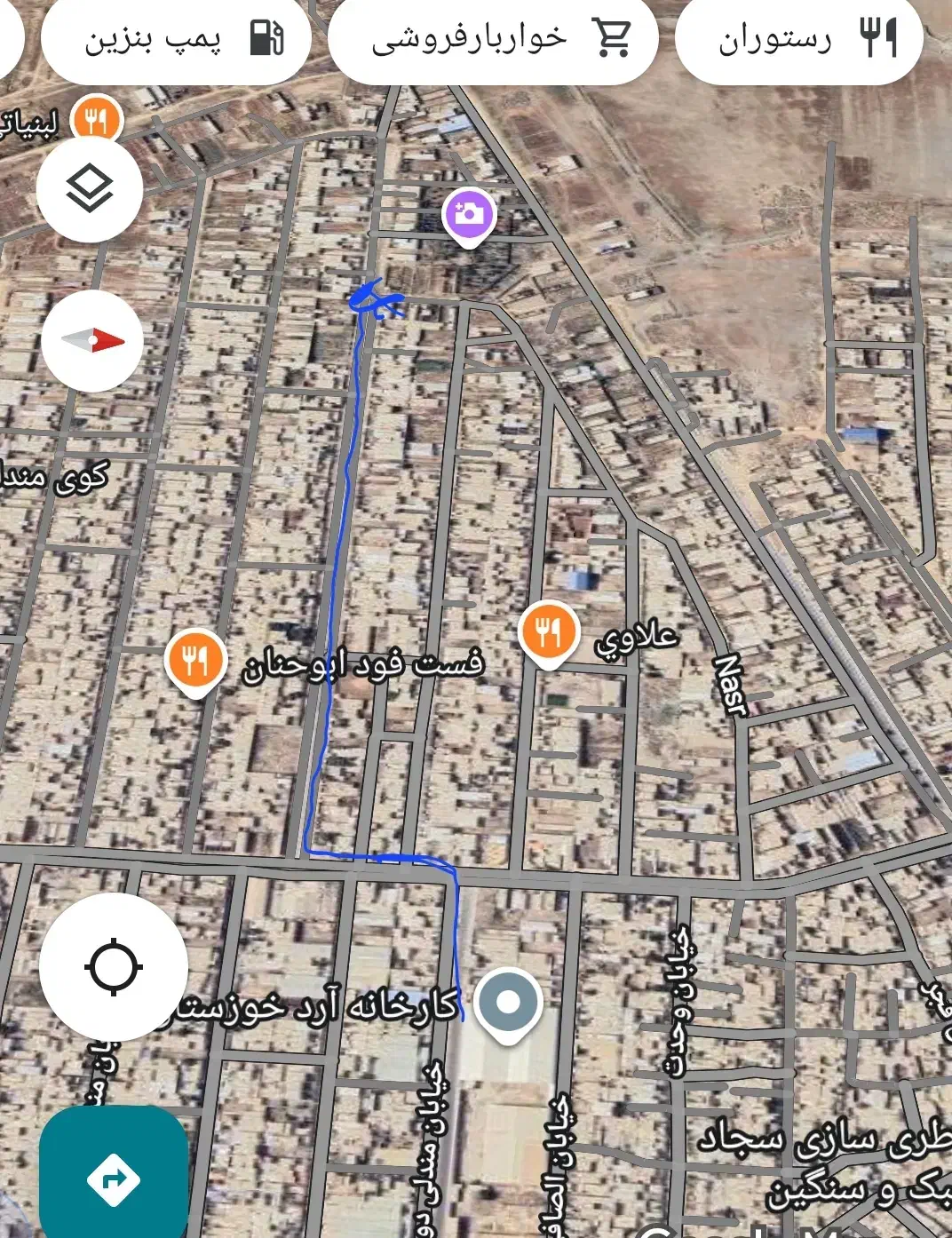Select the رستوران (restaurants) chip
Screen dimensions: 952x1238
pos(798,41)
